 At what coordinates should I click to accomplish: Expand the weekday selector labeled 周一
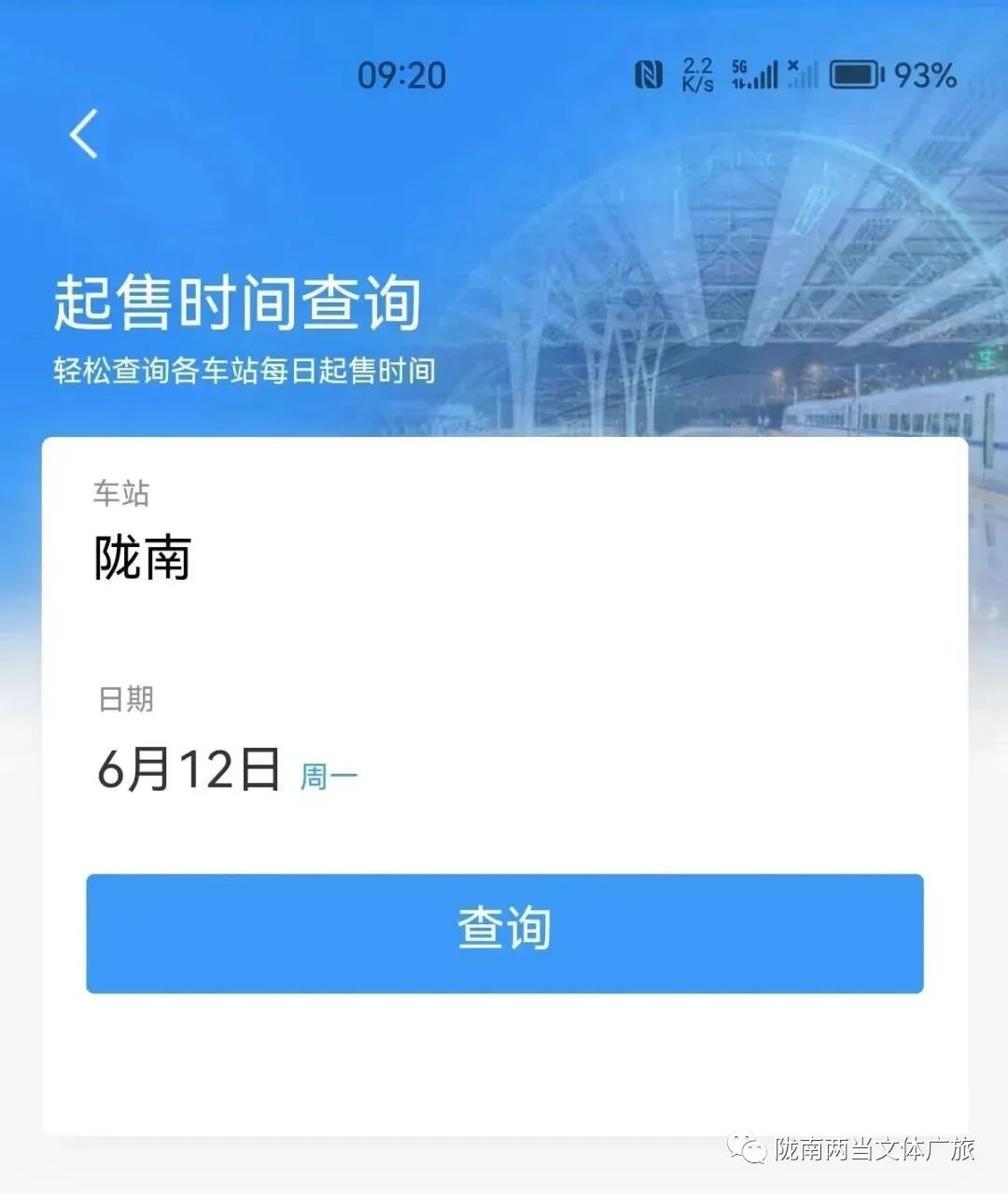point(328,774)
